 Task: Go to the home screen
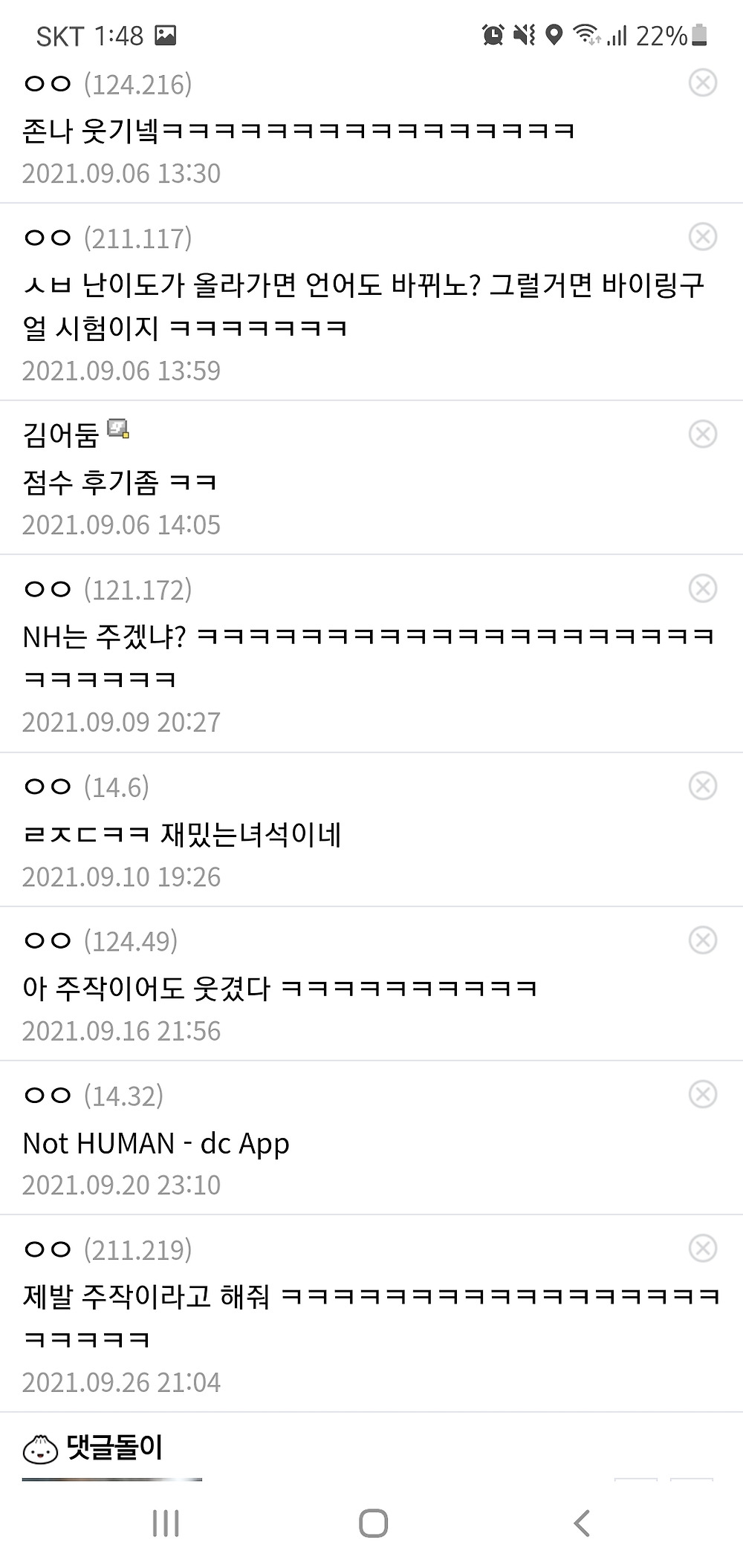pyautogui.click(x=373, y=1523)
